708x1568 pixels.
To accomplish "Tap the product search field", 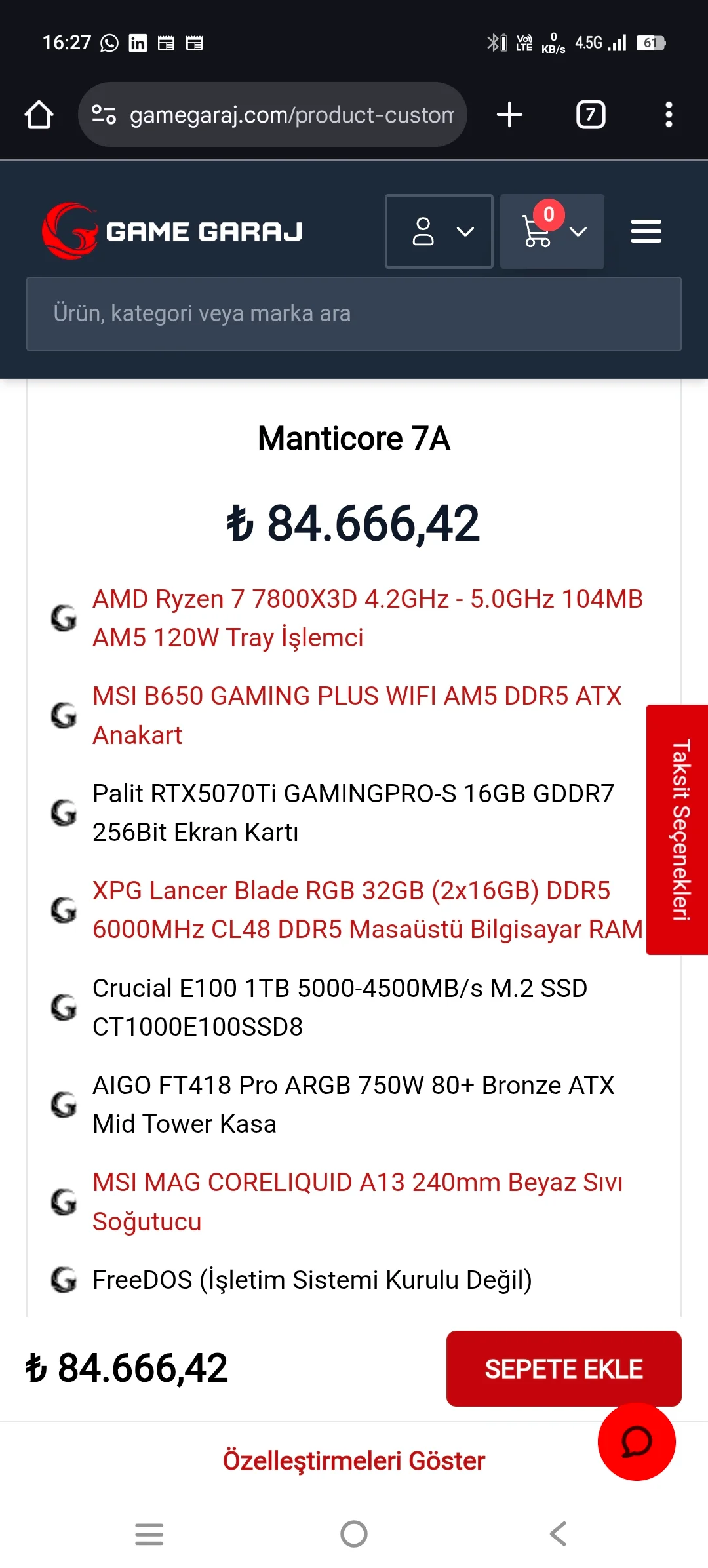I will tap(354, 314).
